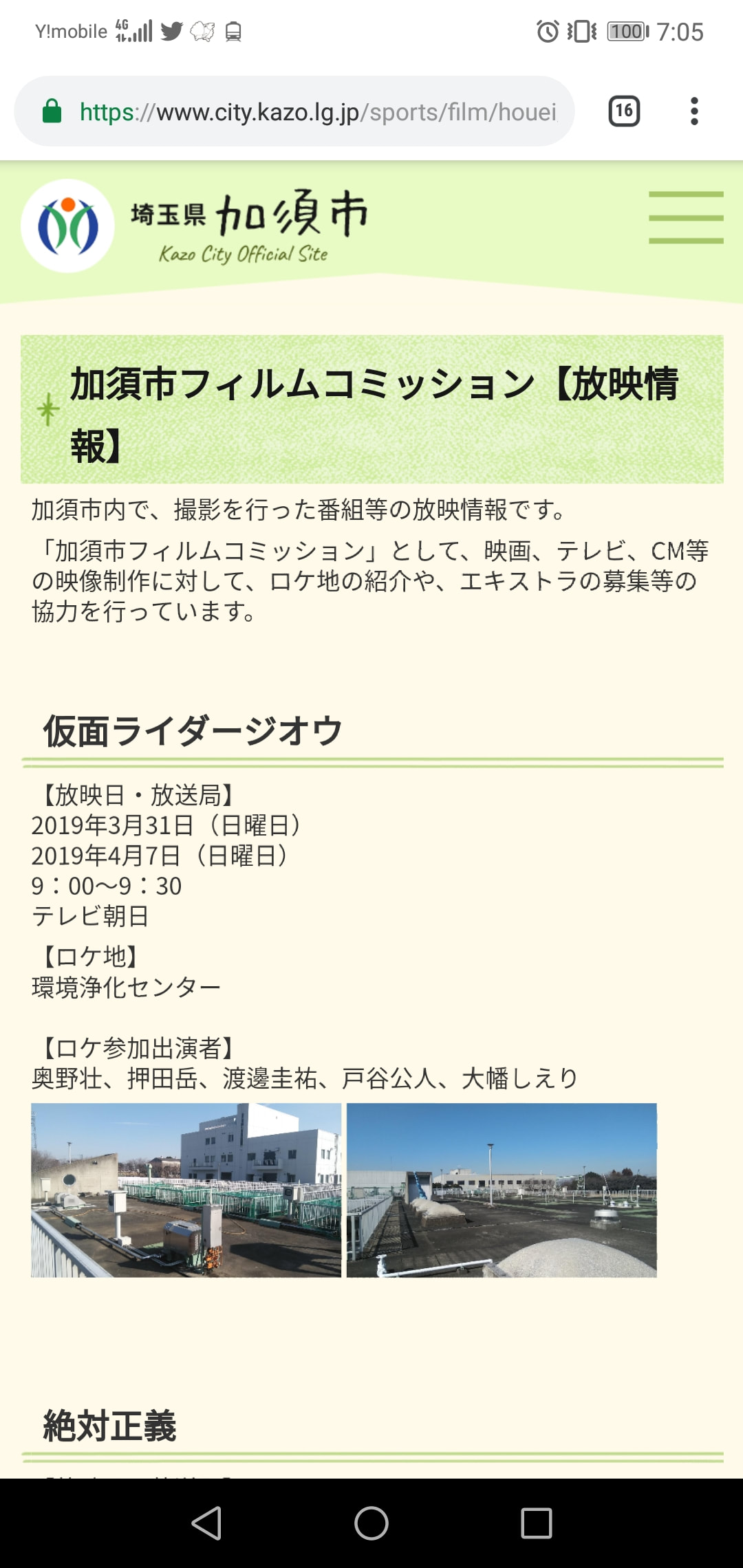Open the tab switcher showing 16 tabs
This screenshot has height=1568, width=743.
click(624, 111)
